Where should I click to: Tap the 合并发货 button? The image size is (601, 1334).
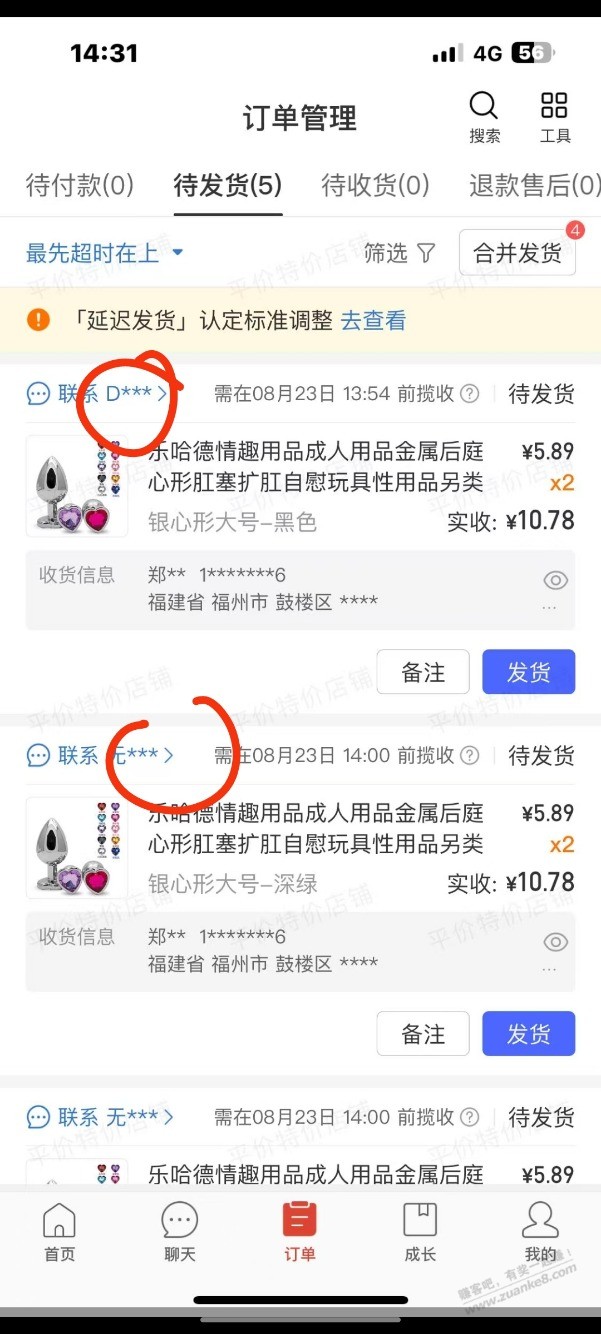[517, 253]
